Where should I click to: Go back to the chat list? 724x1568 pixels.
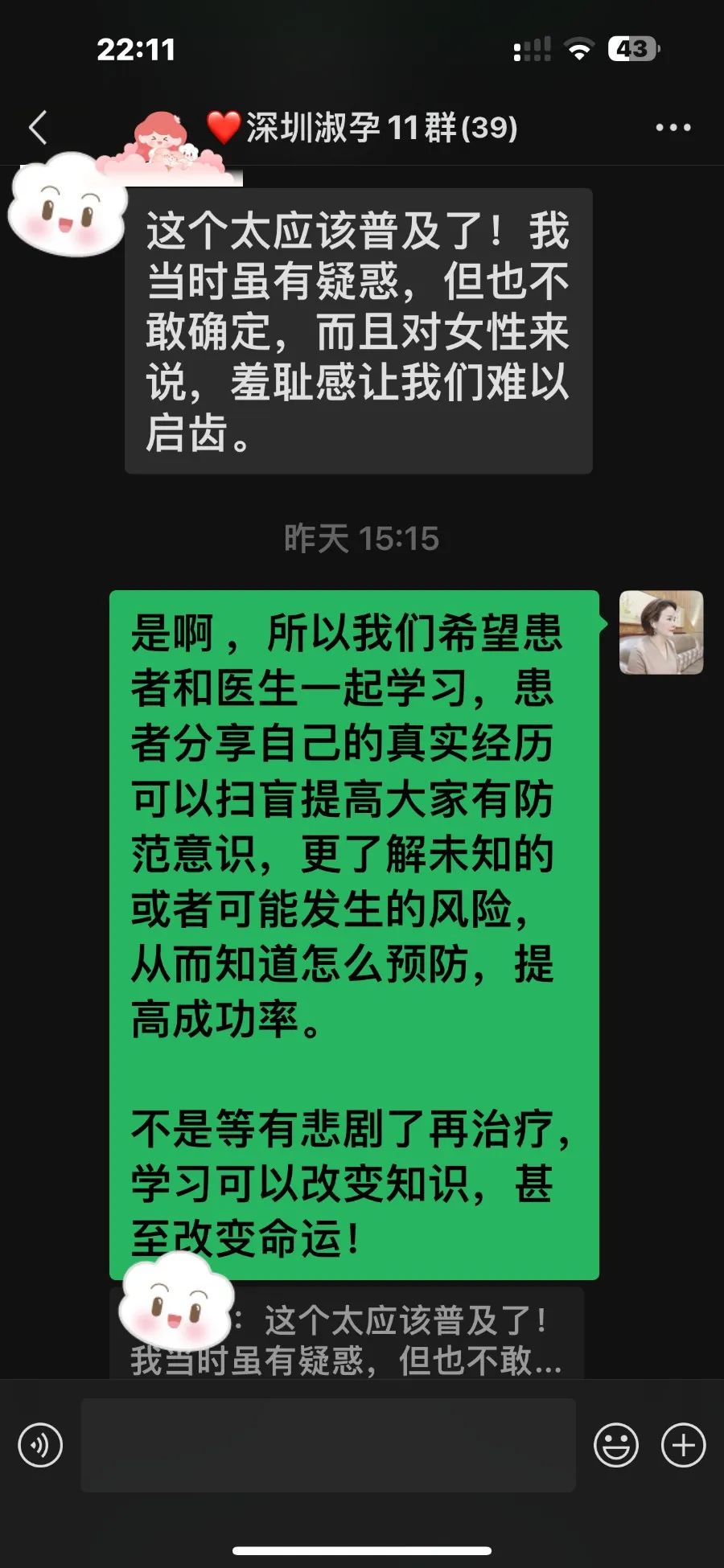tap(38, 127)
